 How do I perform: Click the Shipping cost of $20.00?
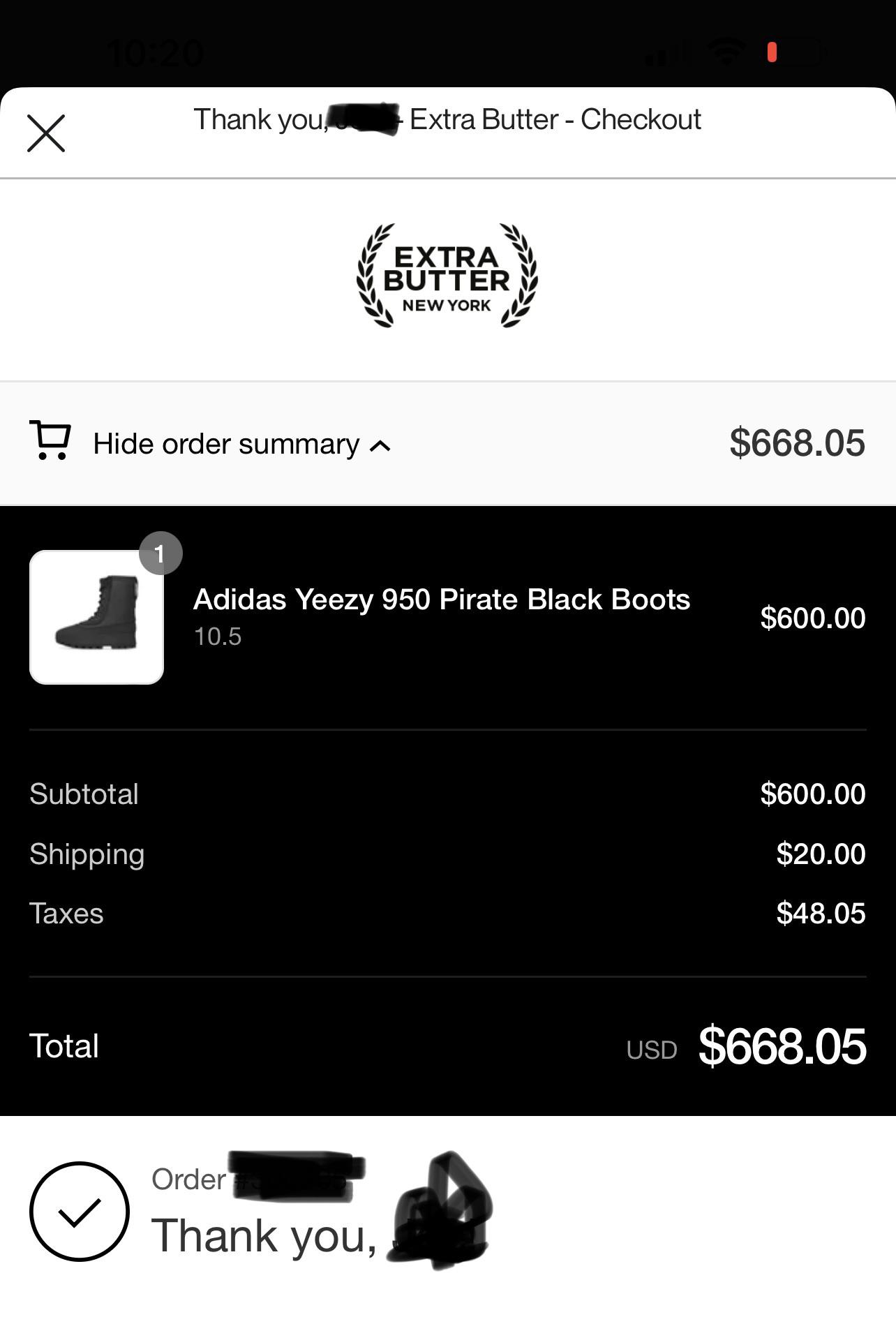(821, 853)
